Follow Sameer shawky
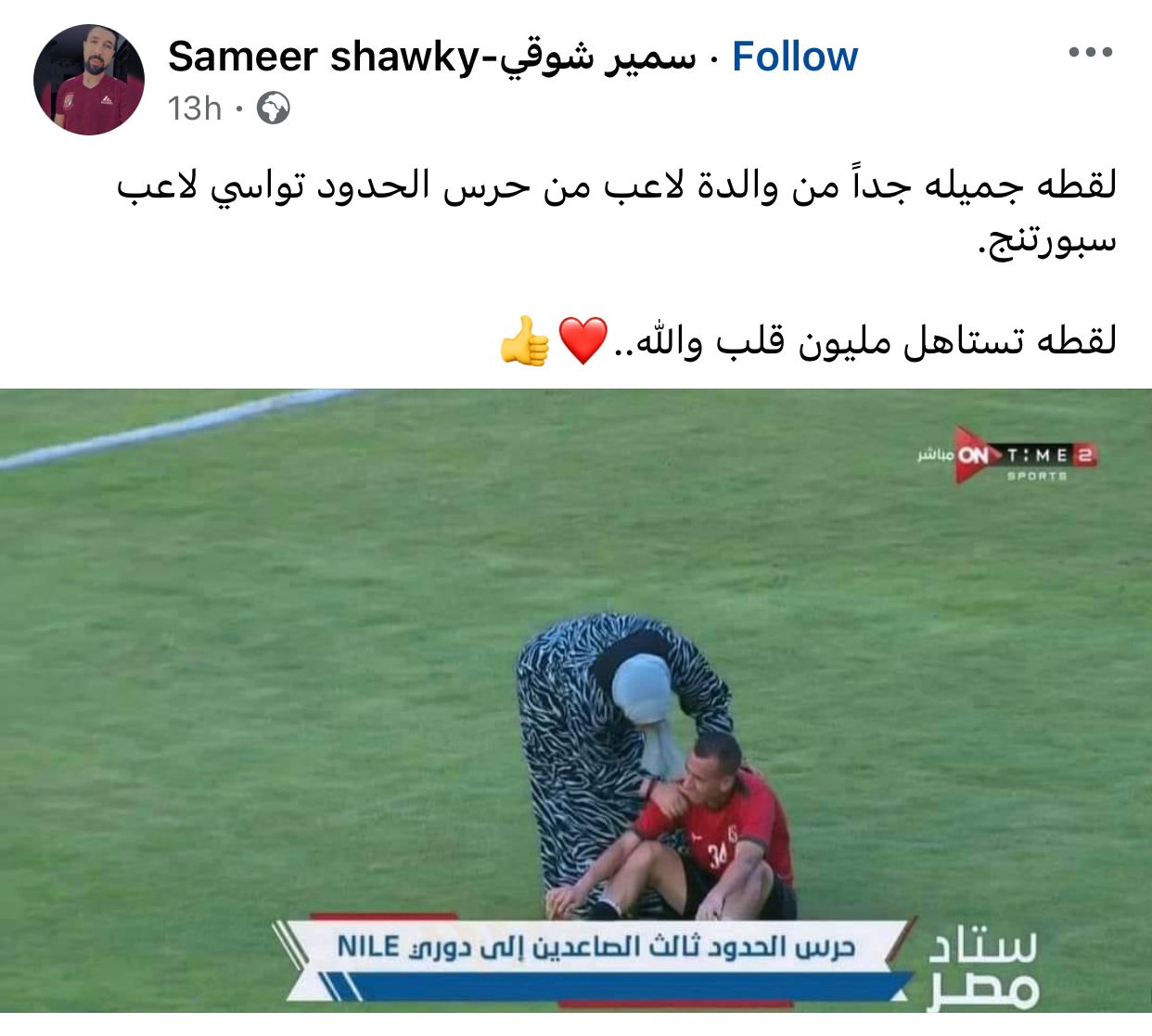Viewport: 1152px width, 1036px height. [x=795, y=57]
